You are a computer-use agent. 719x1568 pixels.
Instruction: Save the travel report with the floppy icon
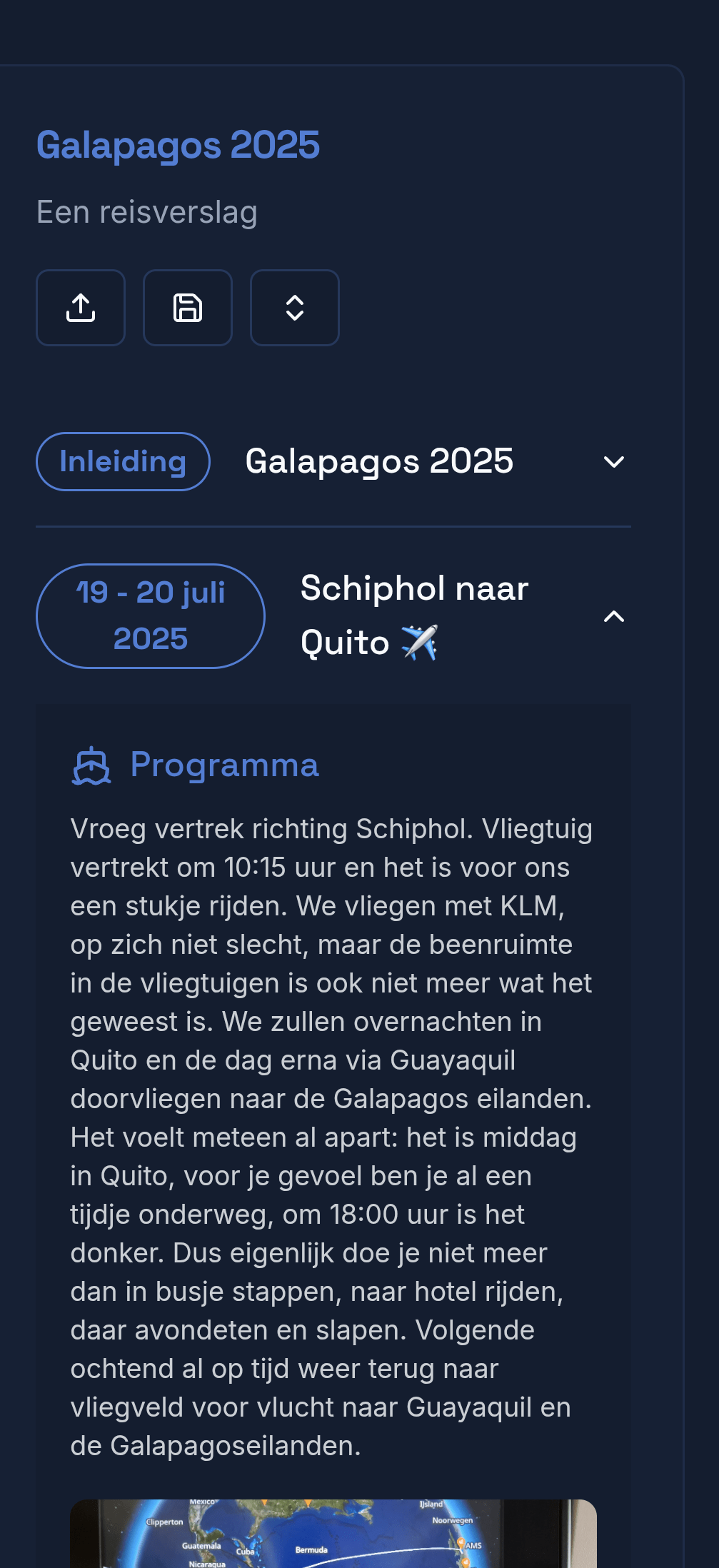tap(188, 308)
